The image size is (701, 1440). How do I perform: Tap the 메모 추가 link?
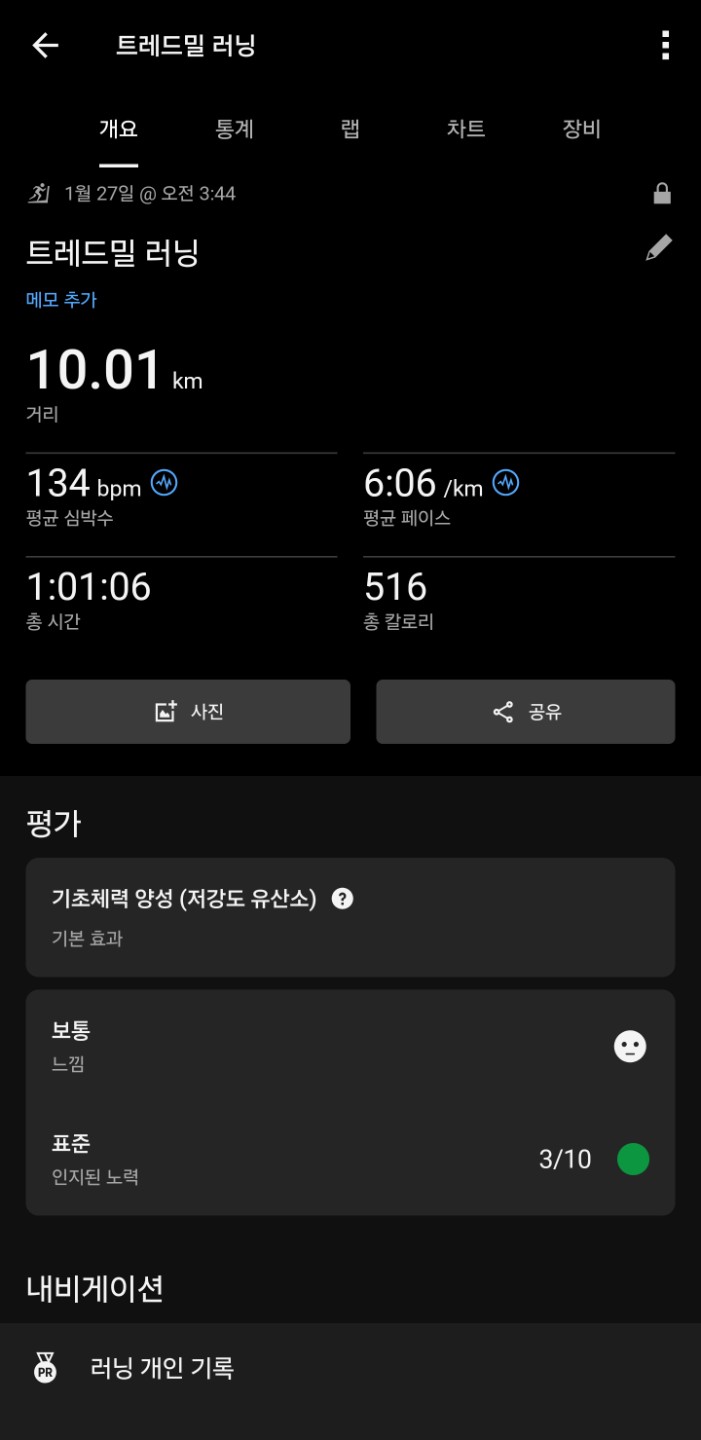click(x=61, y=300)
